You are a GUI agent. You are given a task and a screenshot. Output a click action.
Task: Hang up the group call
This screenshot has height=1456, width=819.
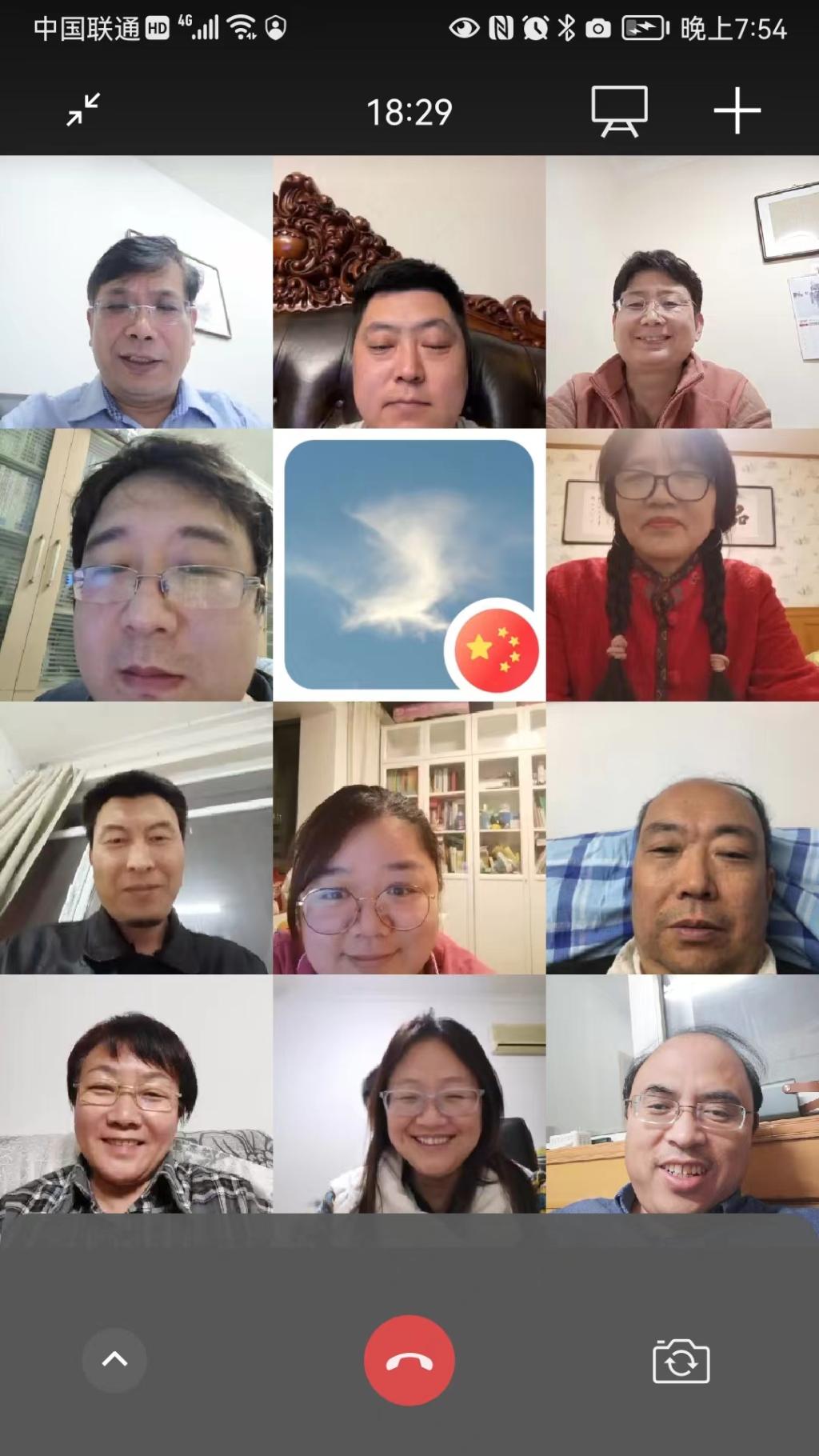click(x=409, y=1360)
